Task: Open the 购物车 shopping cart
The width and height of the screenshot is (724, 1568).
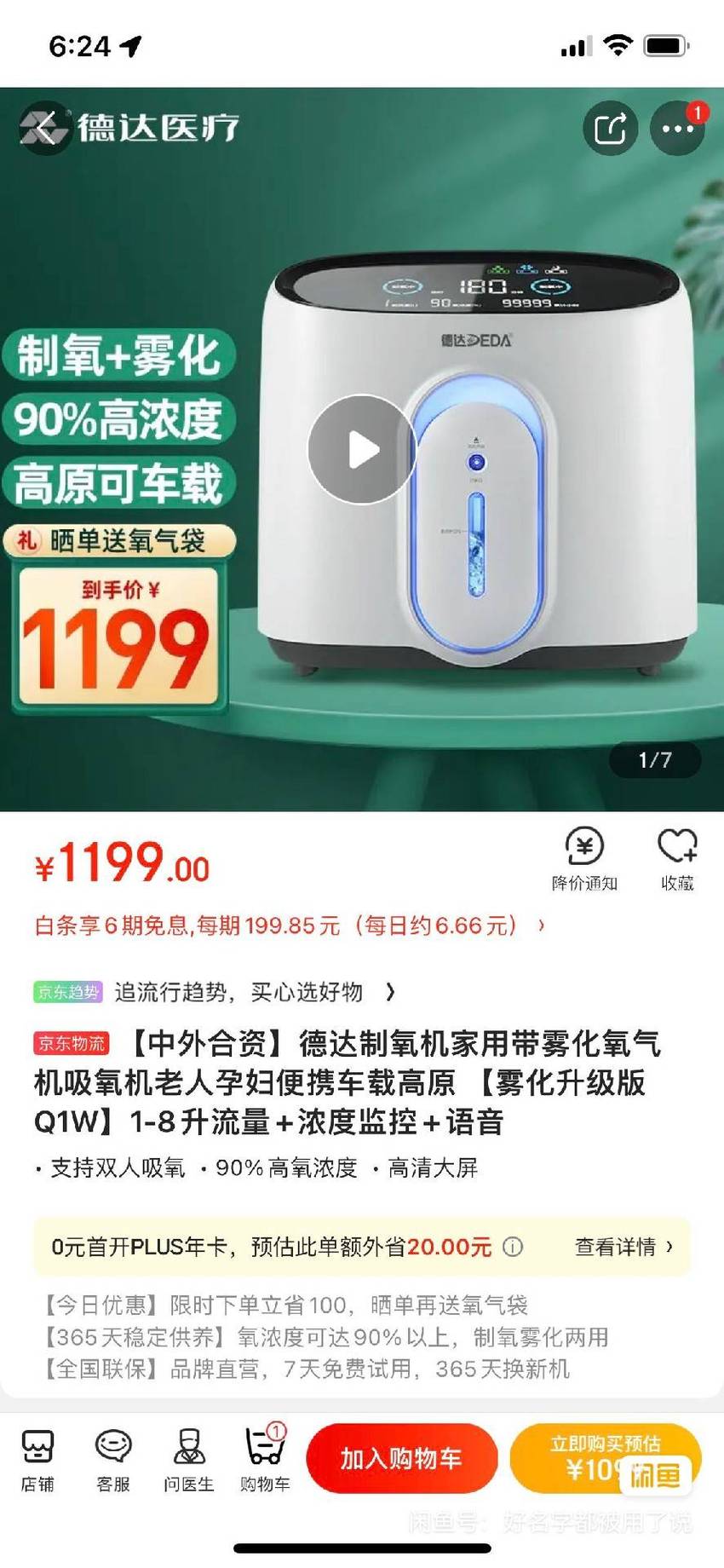Action: [265, 1458]
